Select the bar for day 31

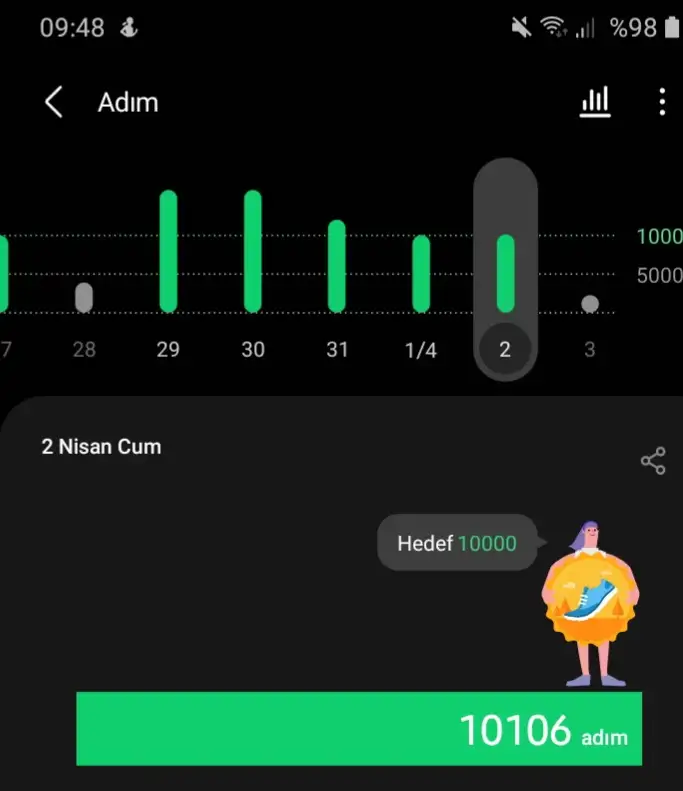337,266
